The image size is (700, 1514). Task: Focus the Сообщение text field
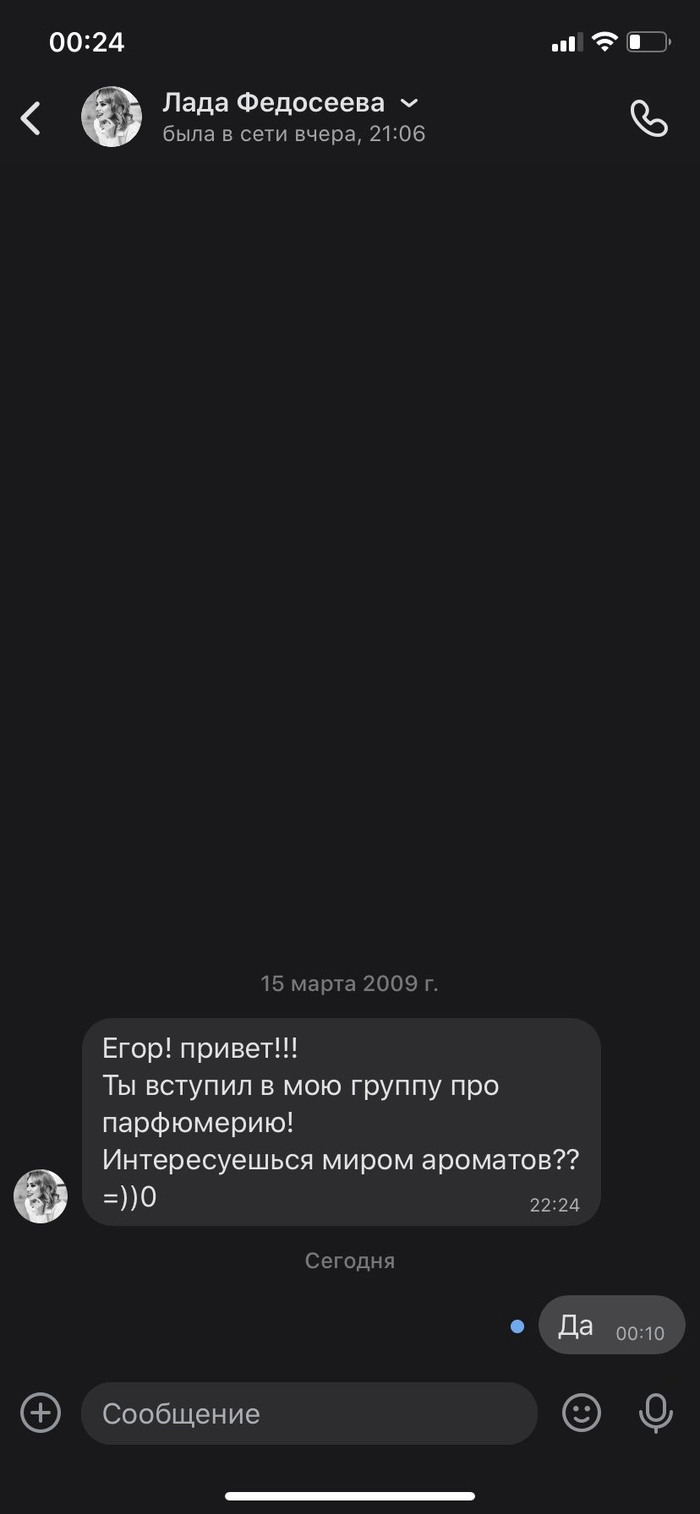pyautogui.click(x=308, y=1413)
